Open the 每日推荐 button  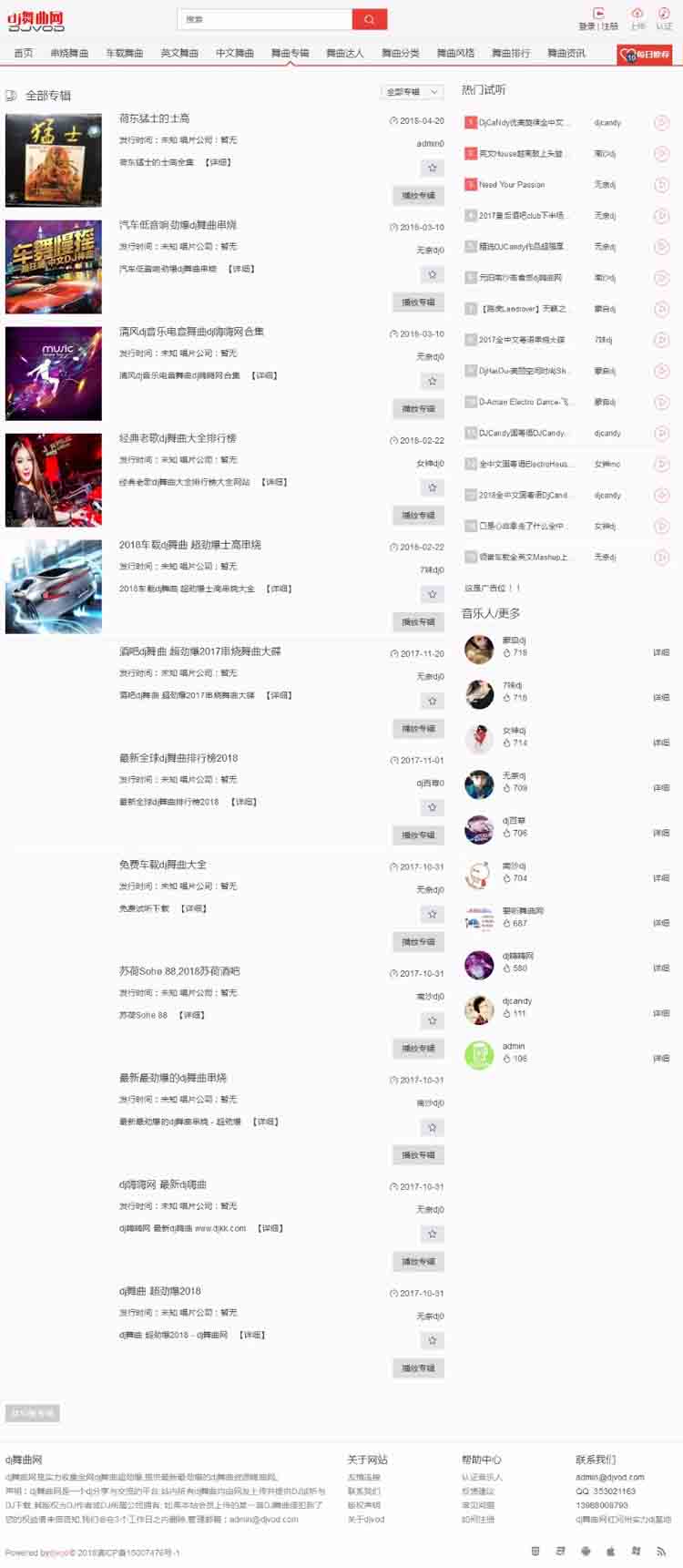[x=645, y=55]
